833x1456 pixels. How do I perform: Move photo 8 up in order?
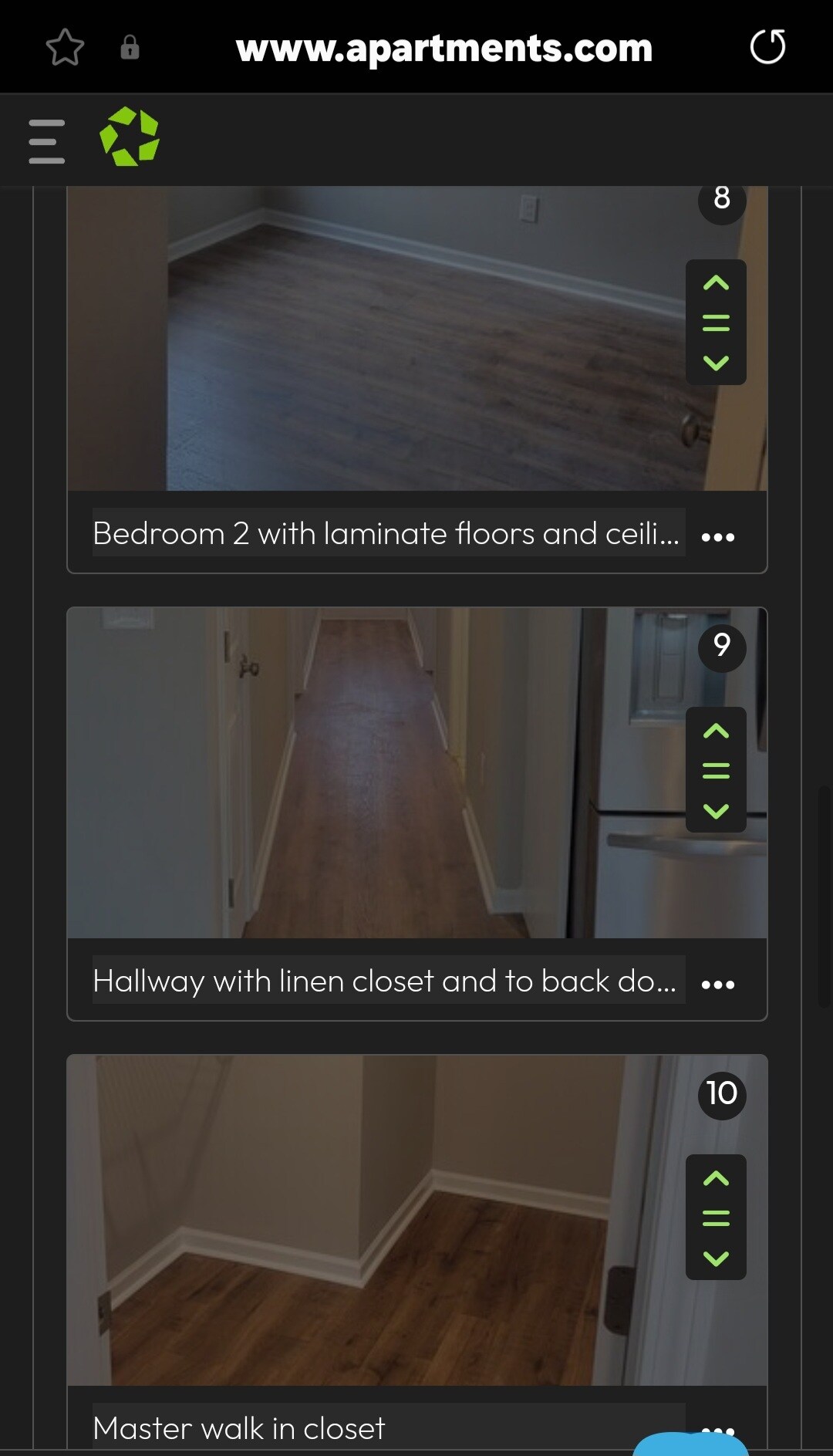716,283
